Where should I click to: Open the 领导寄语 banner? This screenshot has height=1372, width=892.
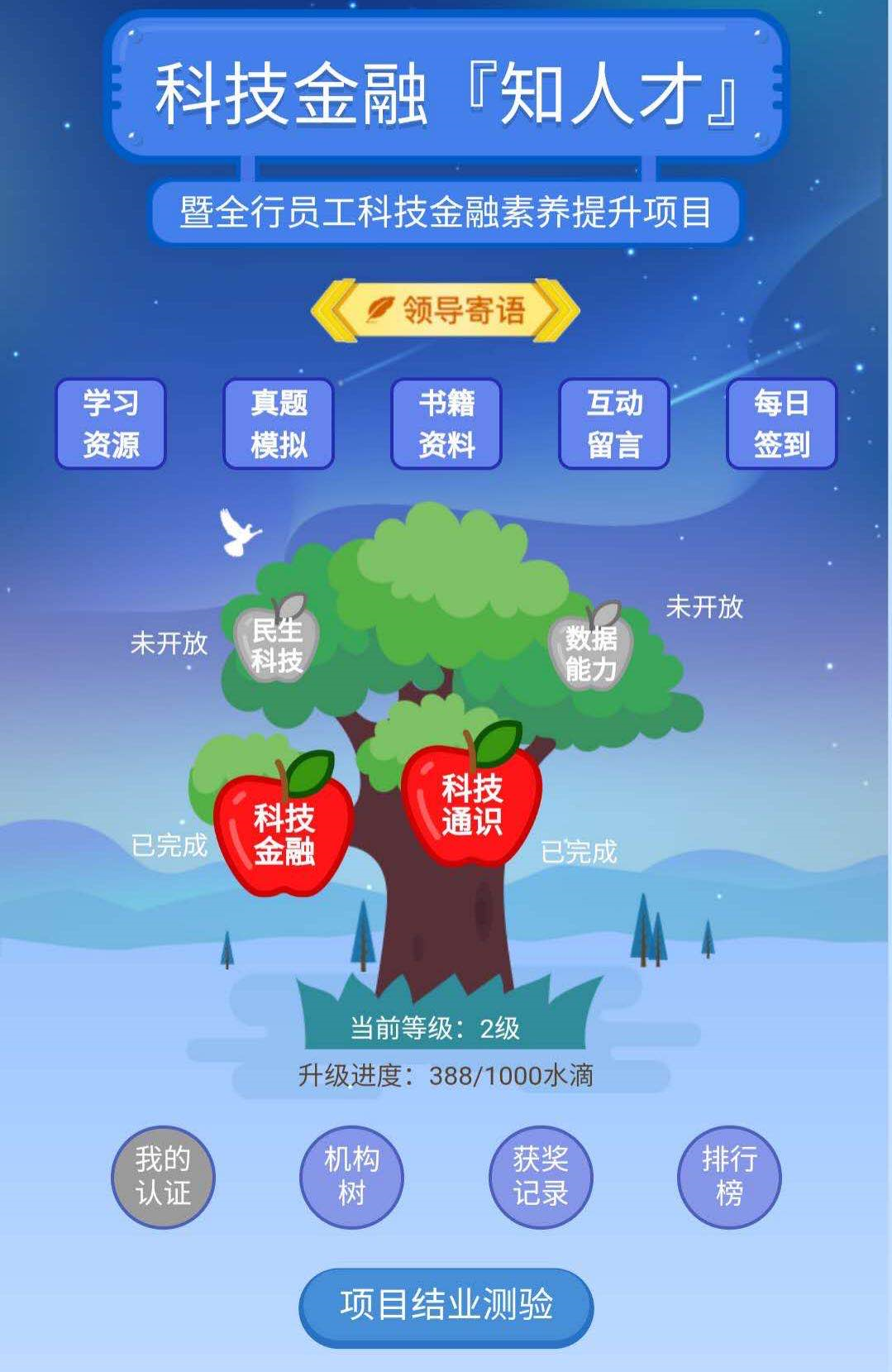tap(446, 310)
